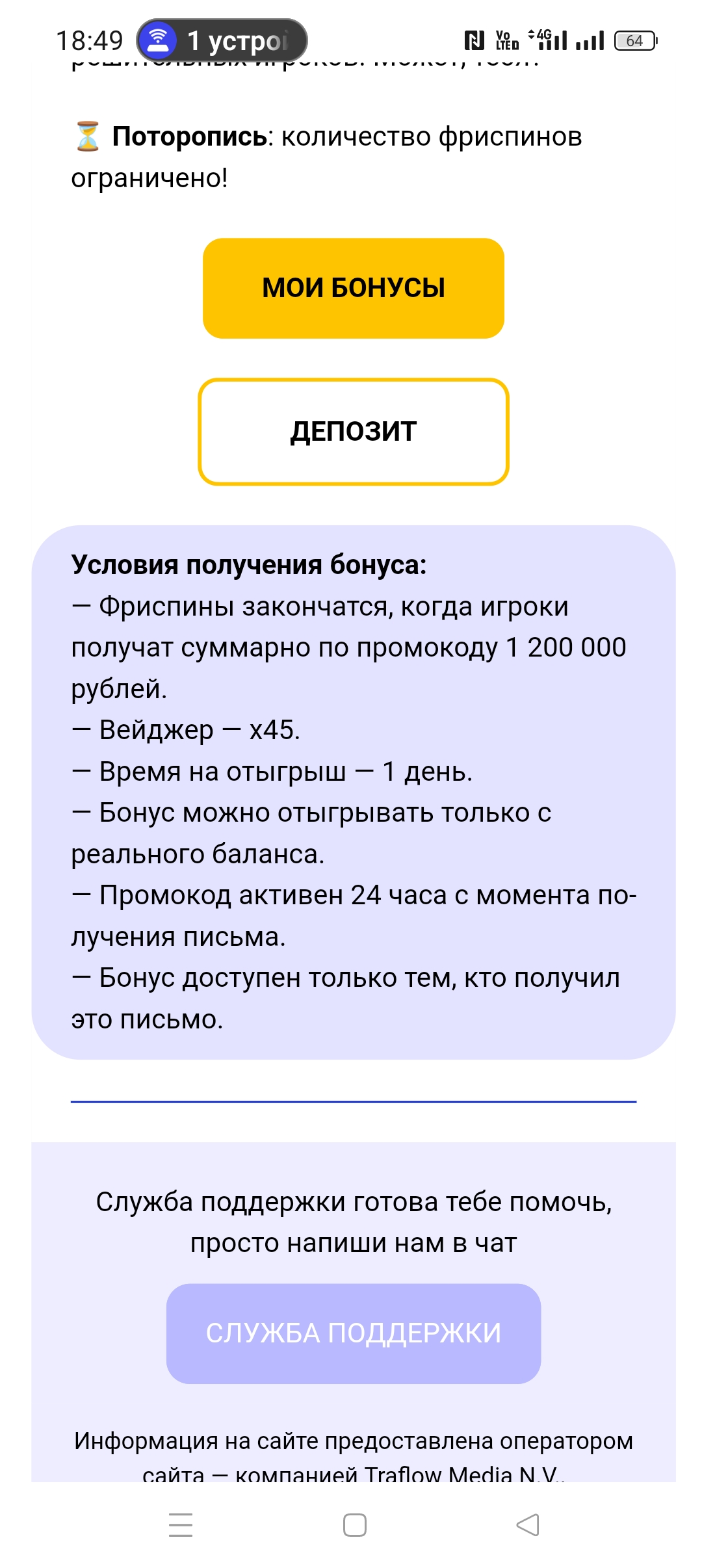Open the МОИ БОНУСЫ button
This screenshot has width=702, height=1568.
point(353,288)
